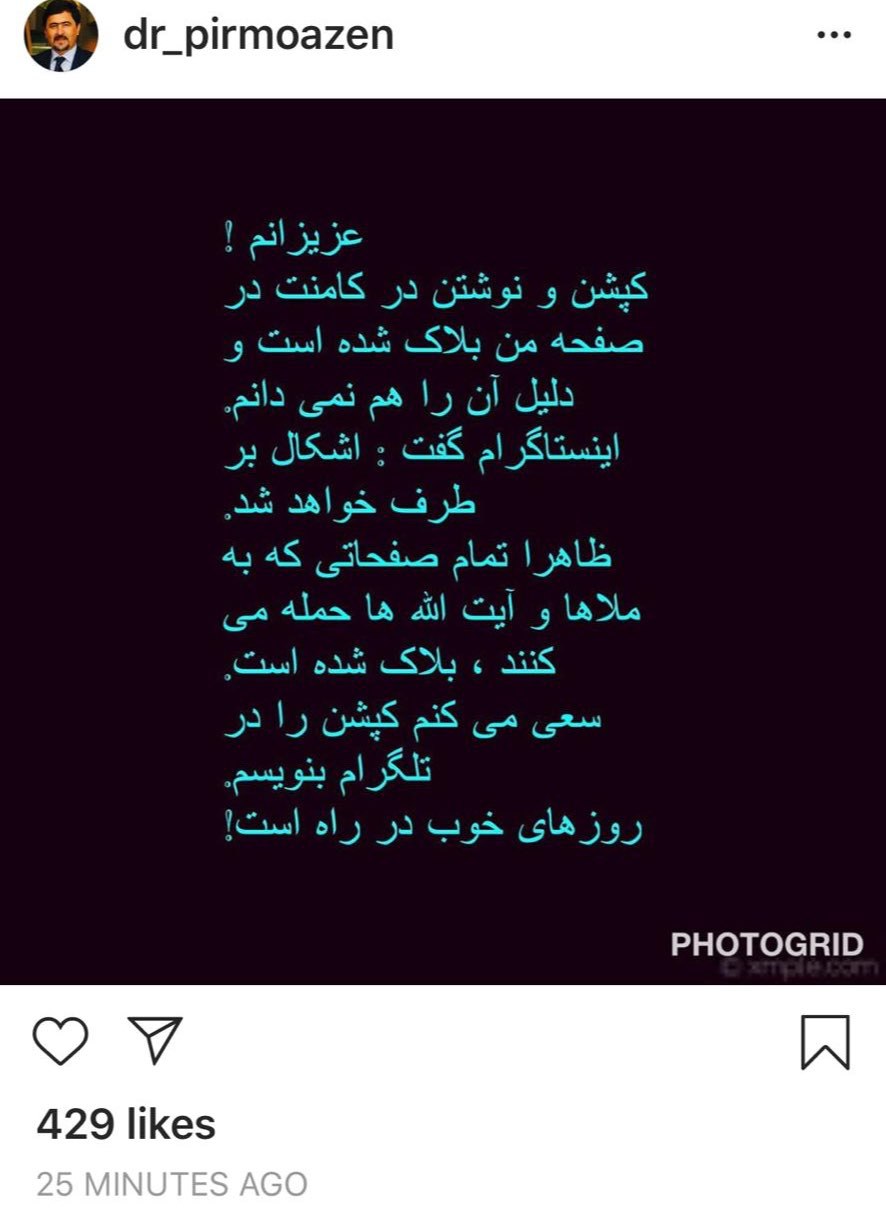Bookmark this post

[825, 1042]
